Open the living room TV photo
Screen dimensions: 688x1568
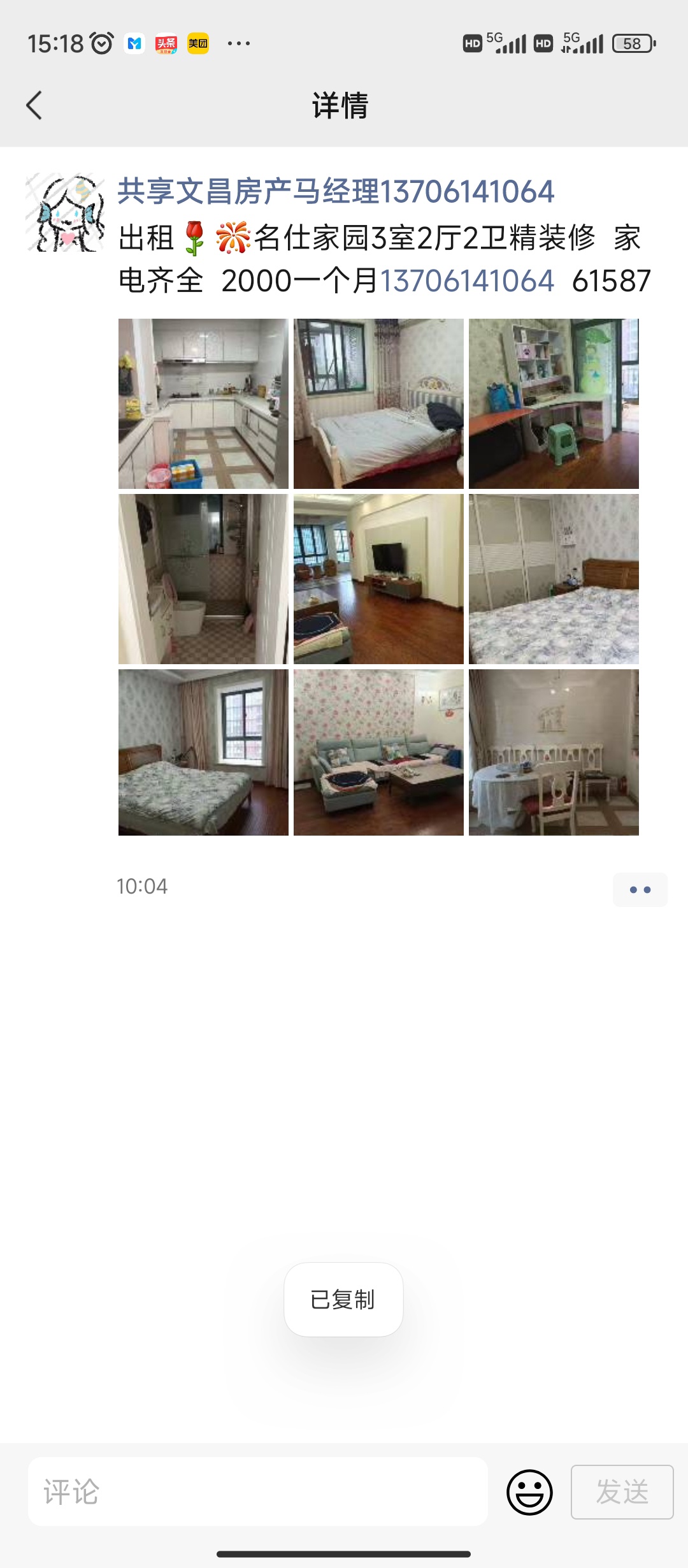coord(378,579)
